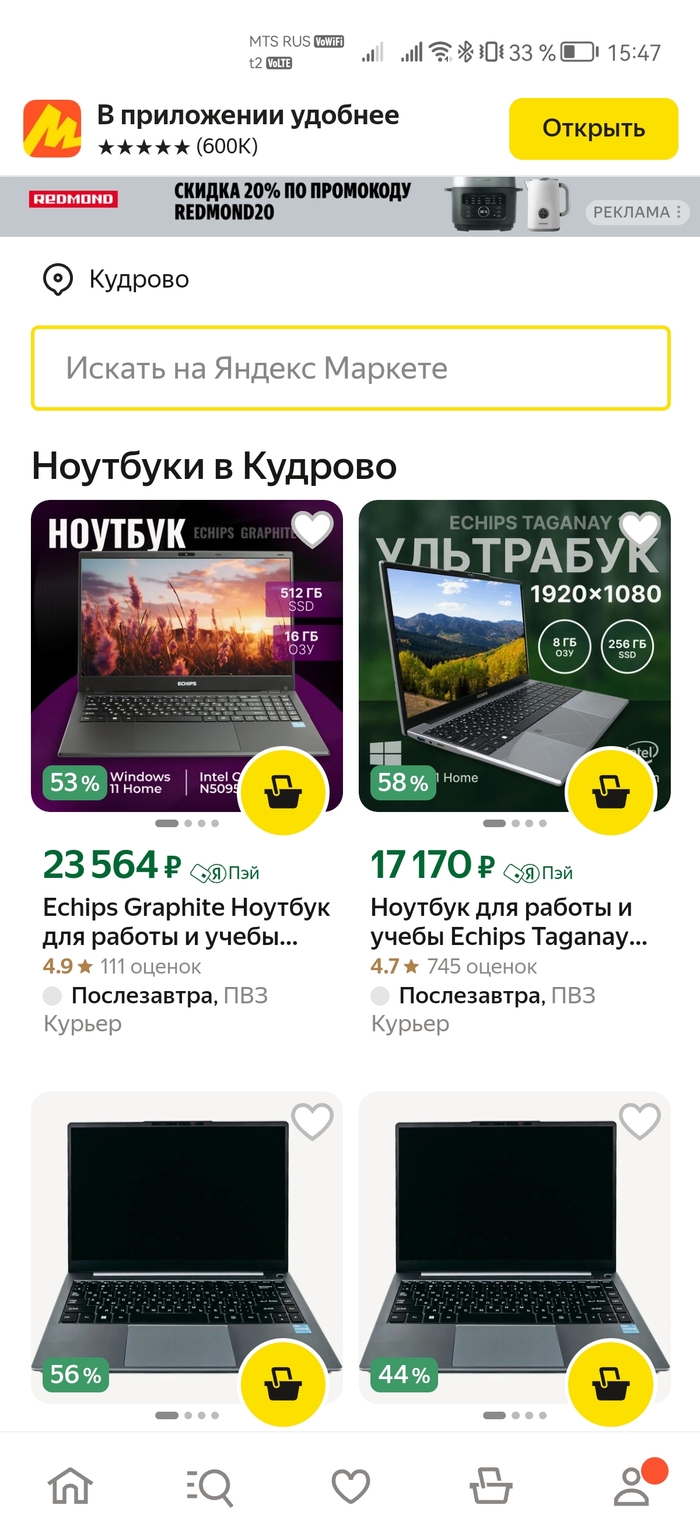Open the Echips Graphite Ноутбук product card

pos(187,922)
